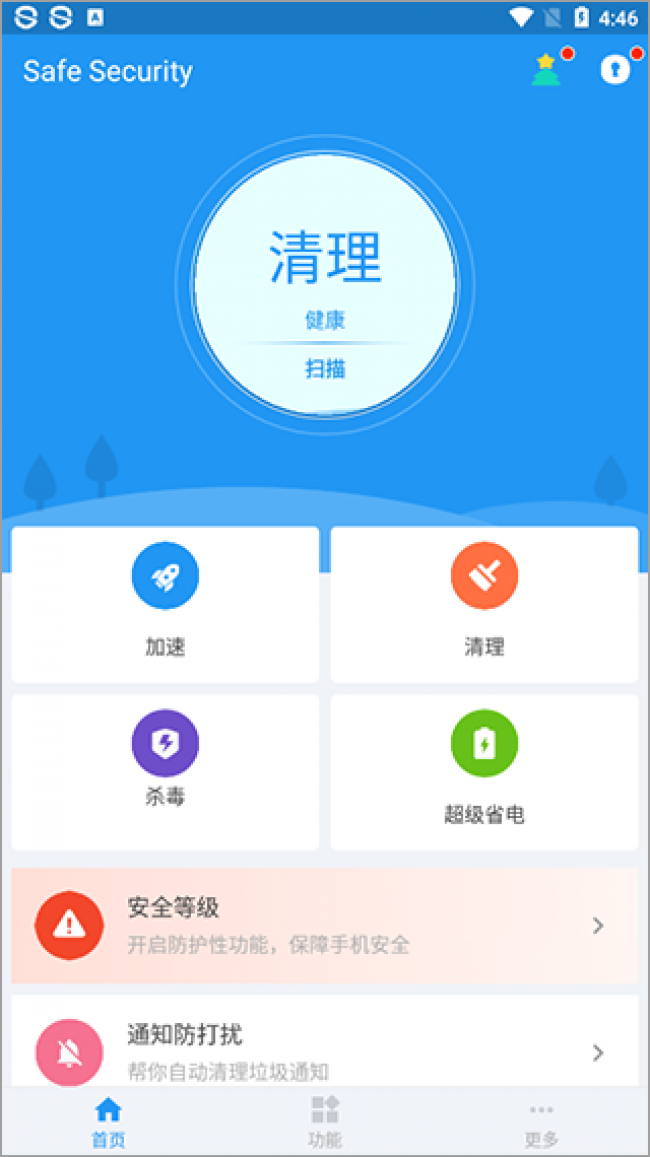This screenshot has width=650, height=1157.
Task: Switch to the 更多 tab
Action: tap(541, 1121)
